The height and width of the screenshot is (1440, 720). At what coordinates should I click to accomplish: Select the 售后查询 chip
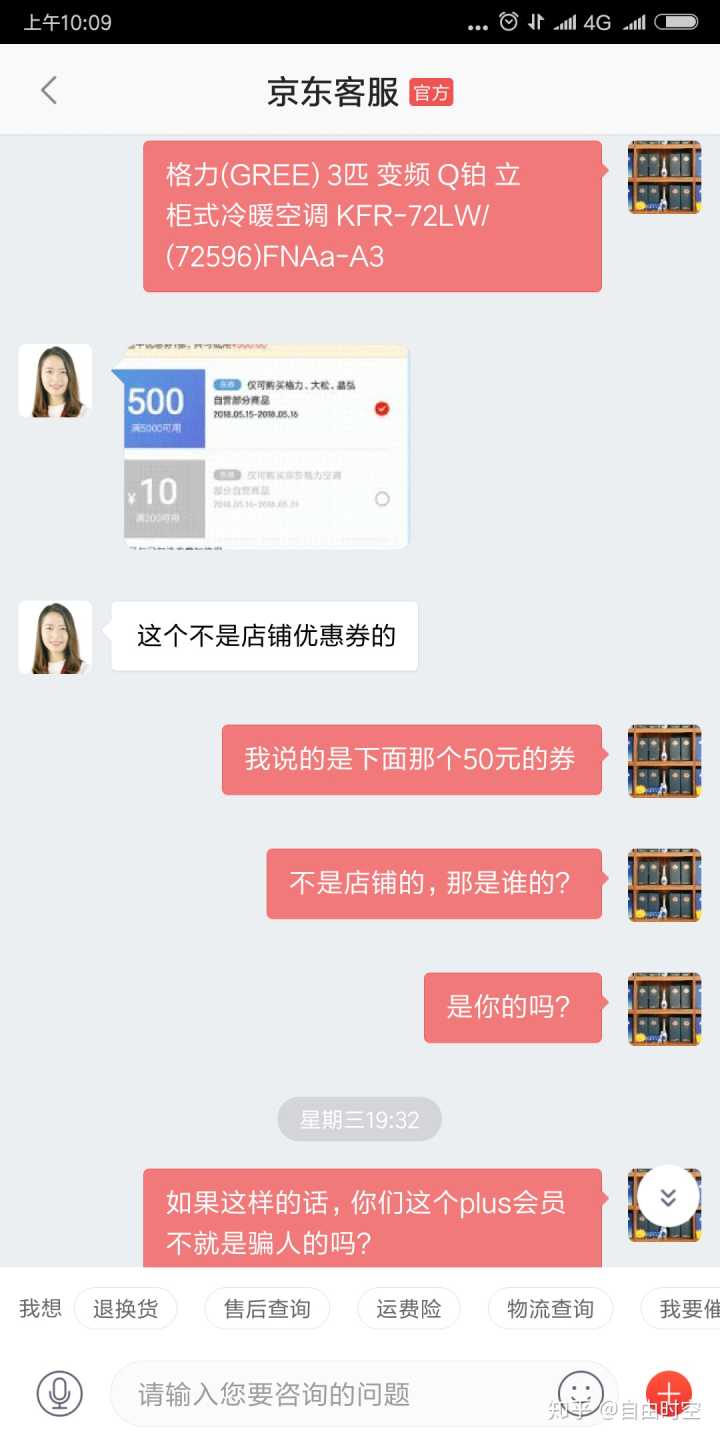pos(267,1309)
